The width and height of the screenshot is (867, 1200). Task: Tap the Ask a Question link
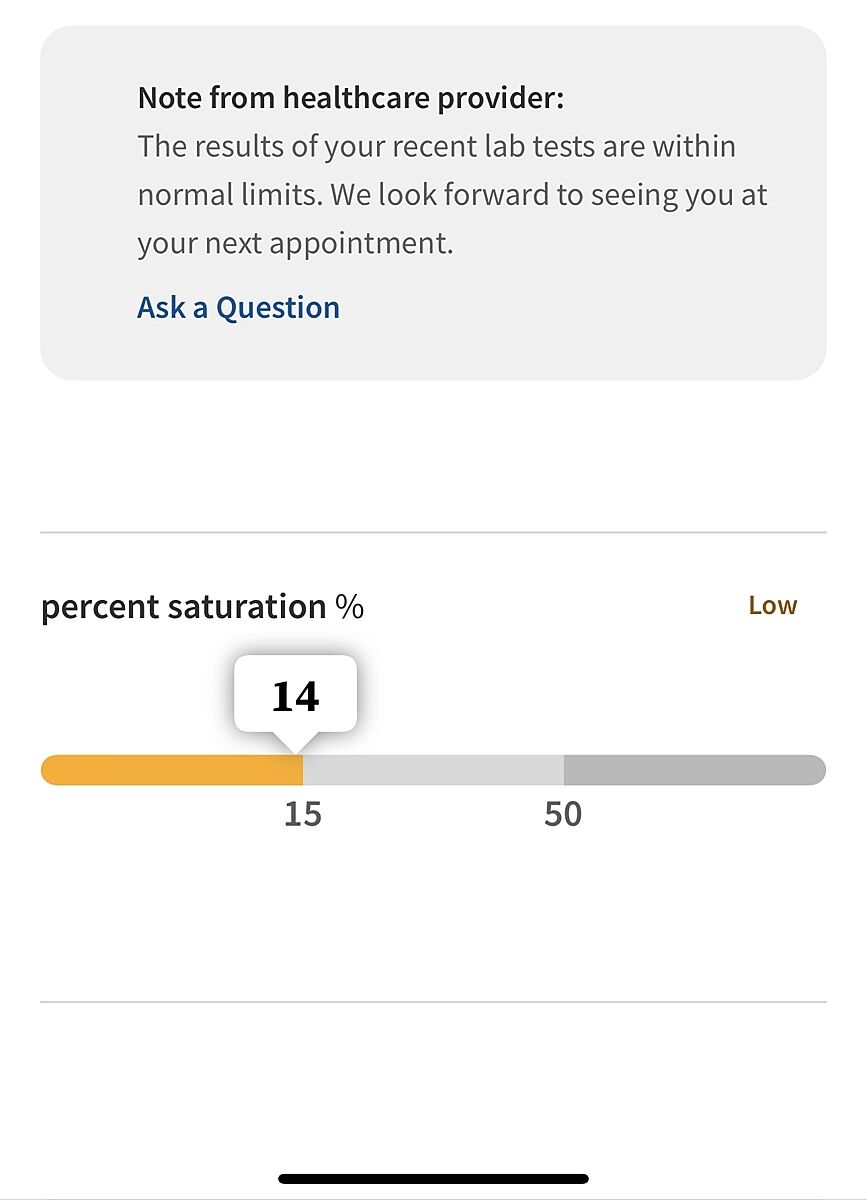pos(238,307)
